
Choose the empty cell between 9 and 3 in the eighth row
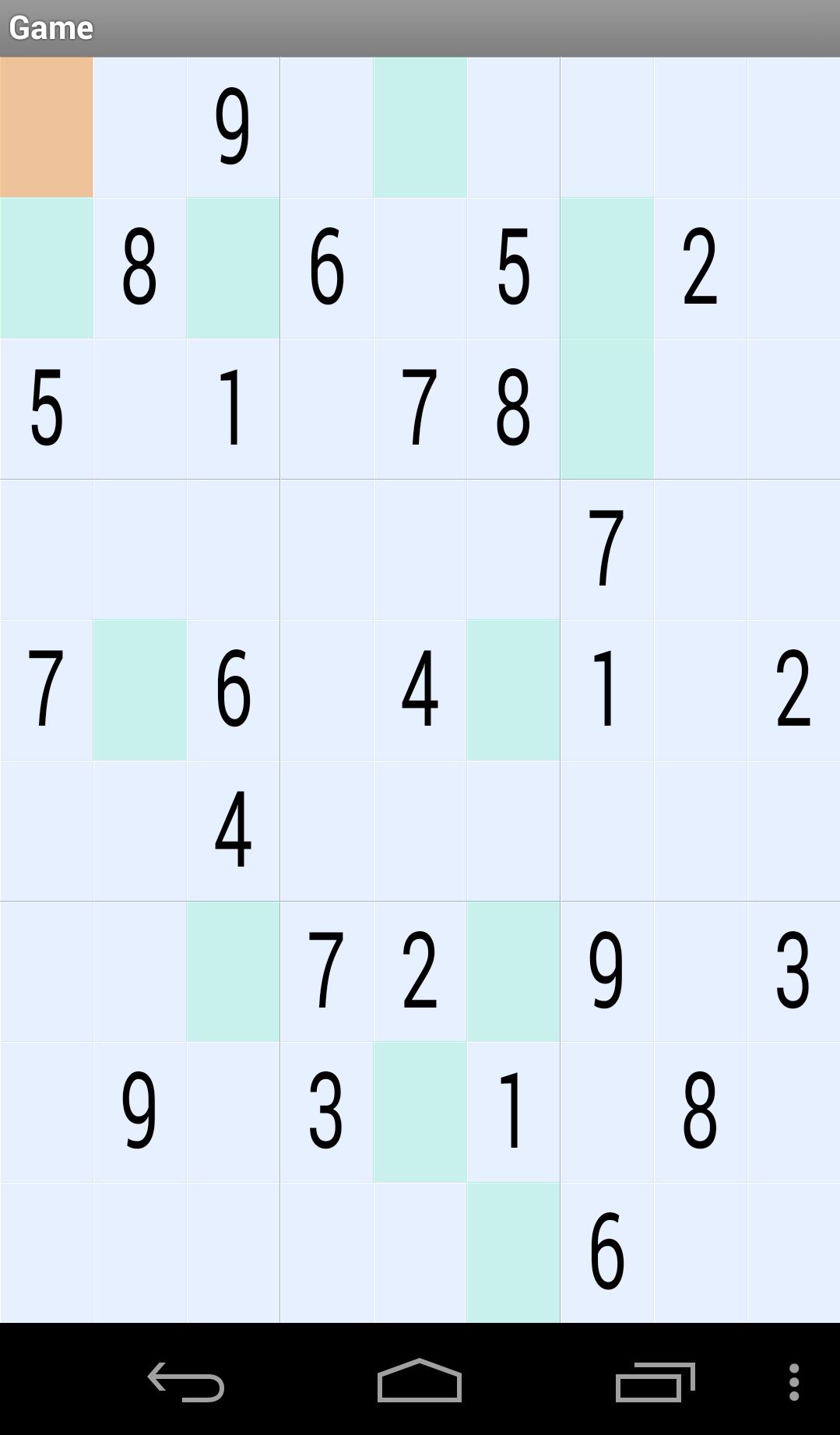click(233, 1112)
